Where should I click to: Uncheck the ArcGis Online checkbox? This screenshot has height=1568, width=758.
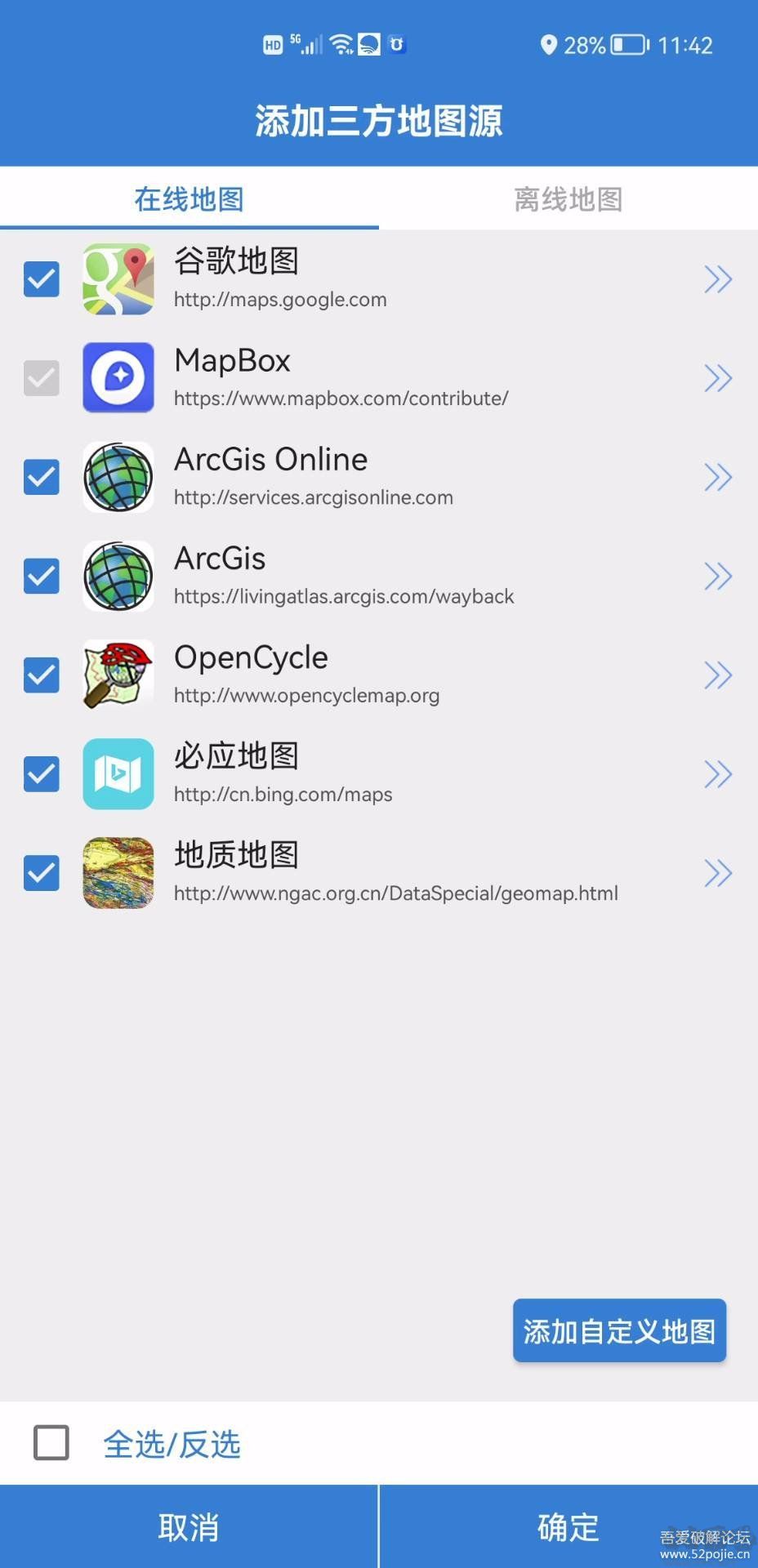click(42, 477)
